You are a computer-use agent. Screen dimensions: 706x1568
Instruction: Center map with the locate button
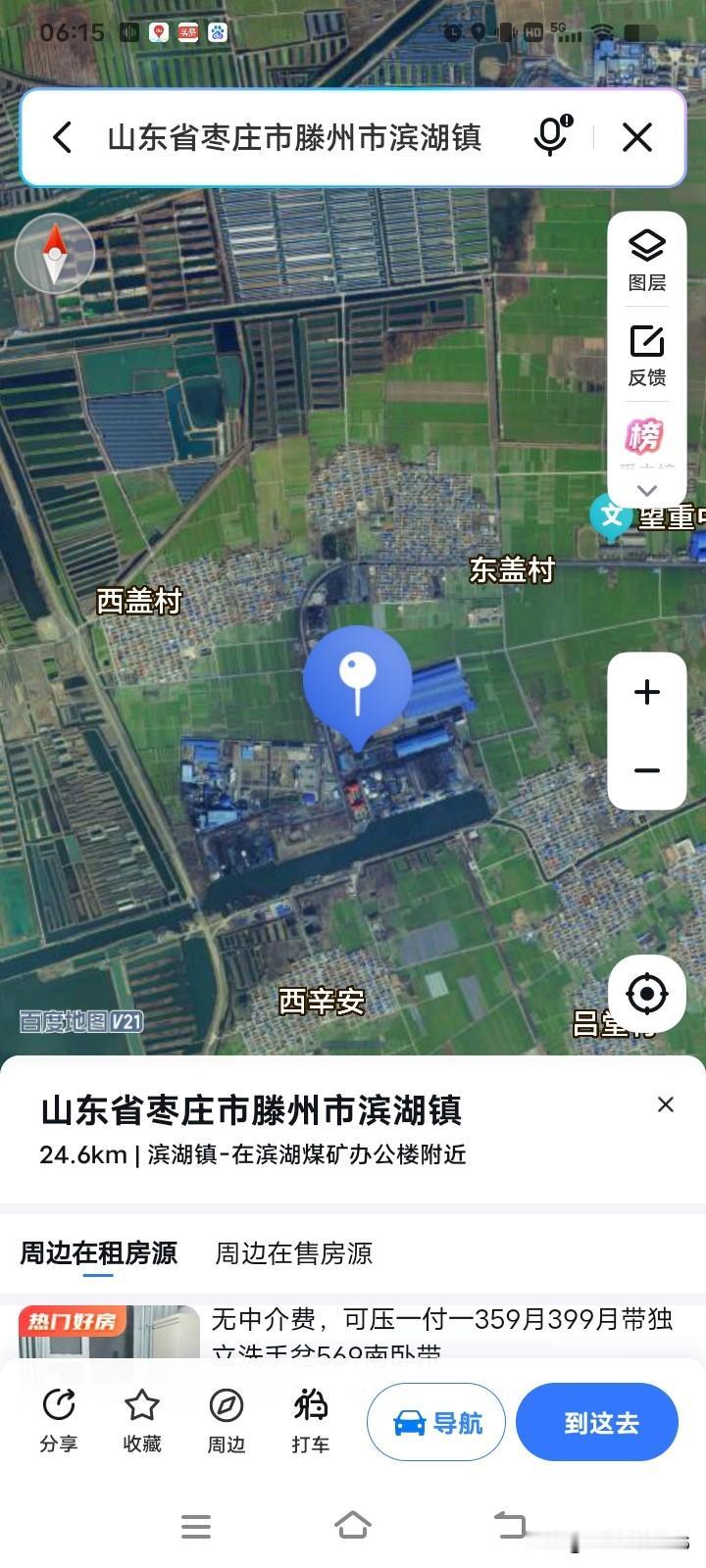(647, 993)
